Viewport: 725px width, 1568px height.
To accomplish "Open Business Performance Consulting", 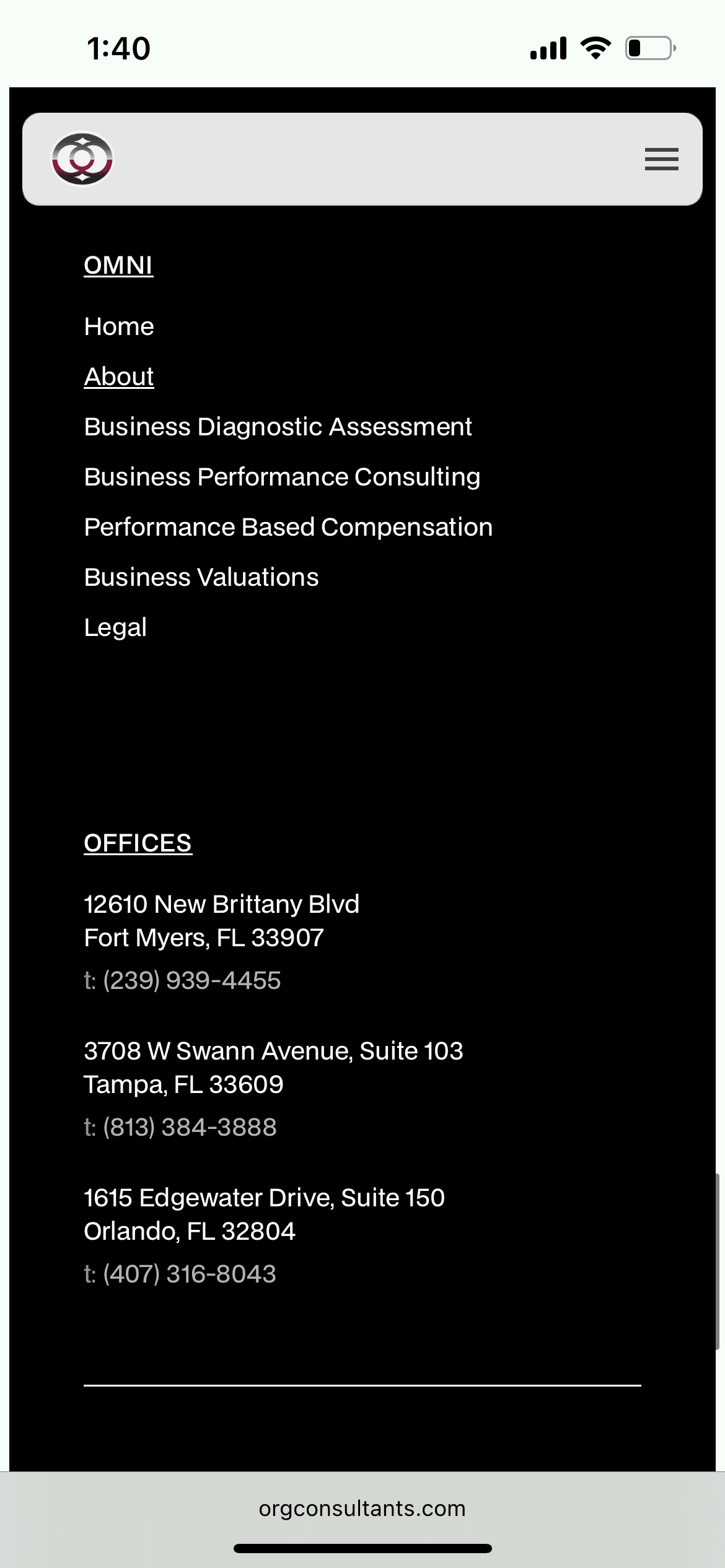I will click(282, 477).
